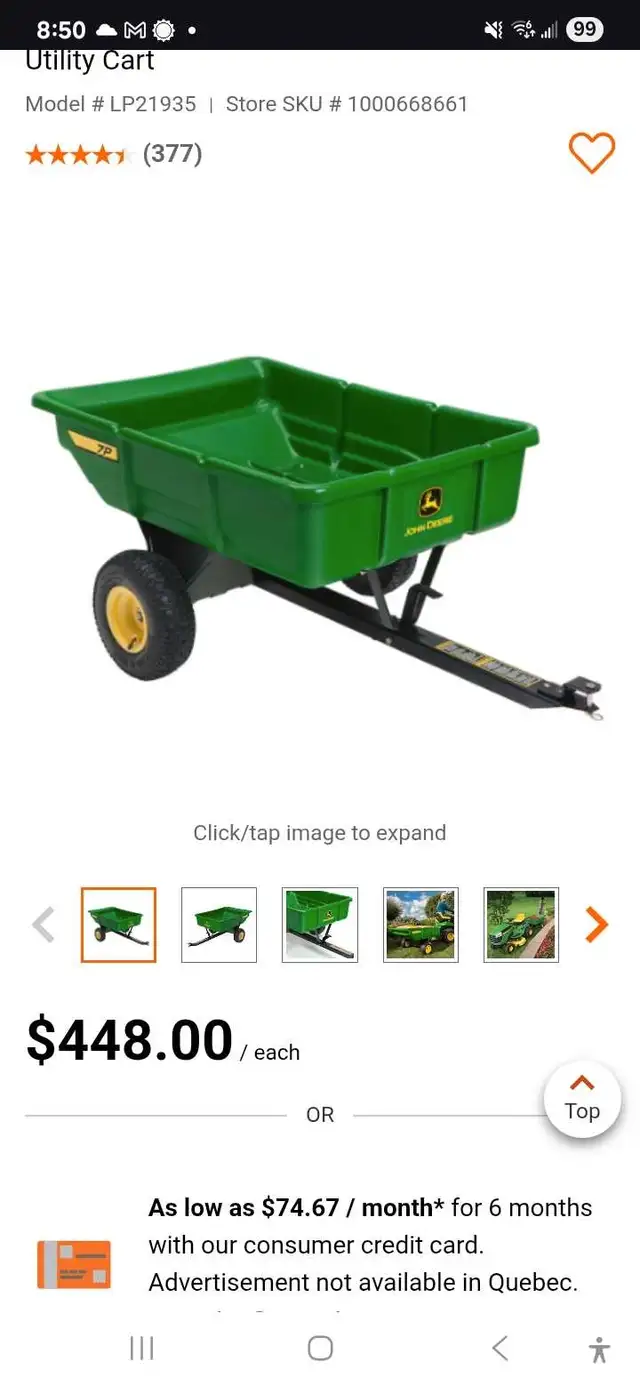The height and width of the screenshot is (1387, 640).
Task: Open the 377 customer reviews
Action: click(x=172, y=153)
